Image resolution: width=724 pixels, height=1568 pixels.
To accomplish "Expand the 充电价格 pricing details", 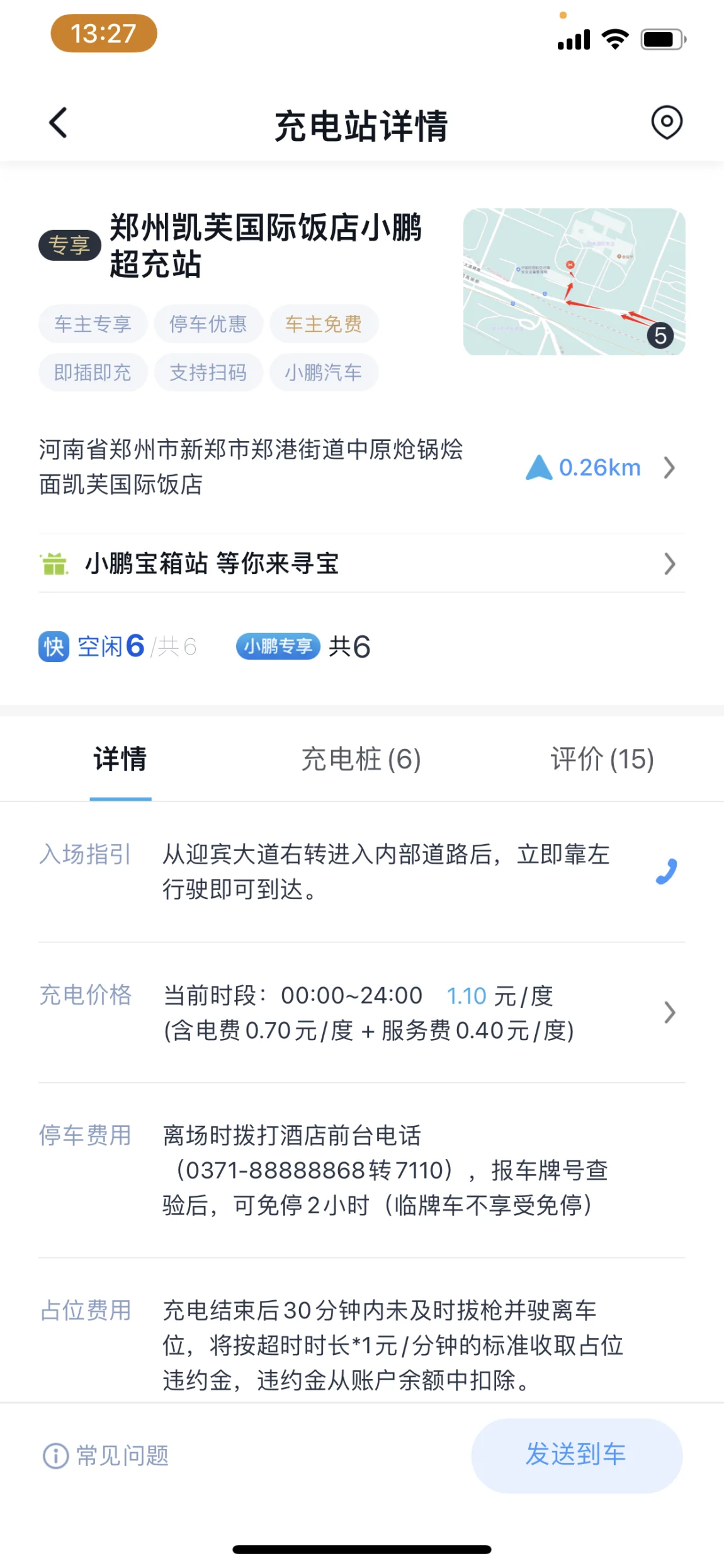I will point(361,1012).
